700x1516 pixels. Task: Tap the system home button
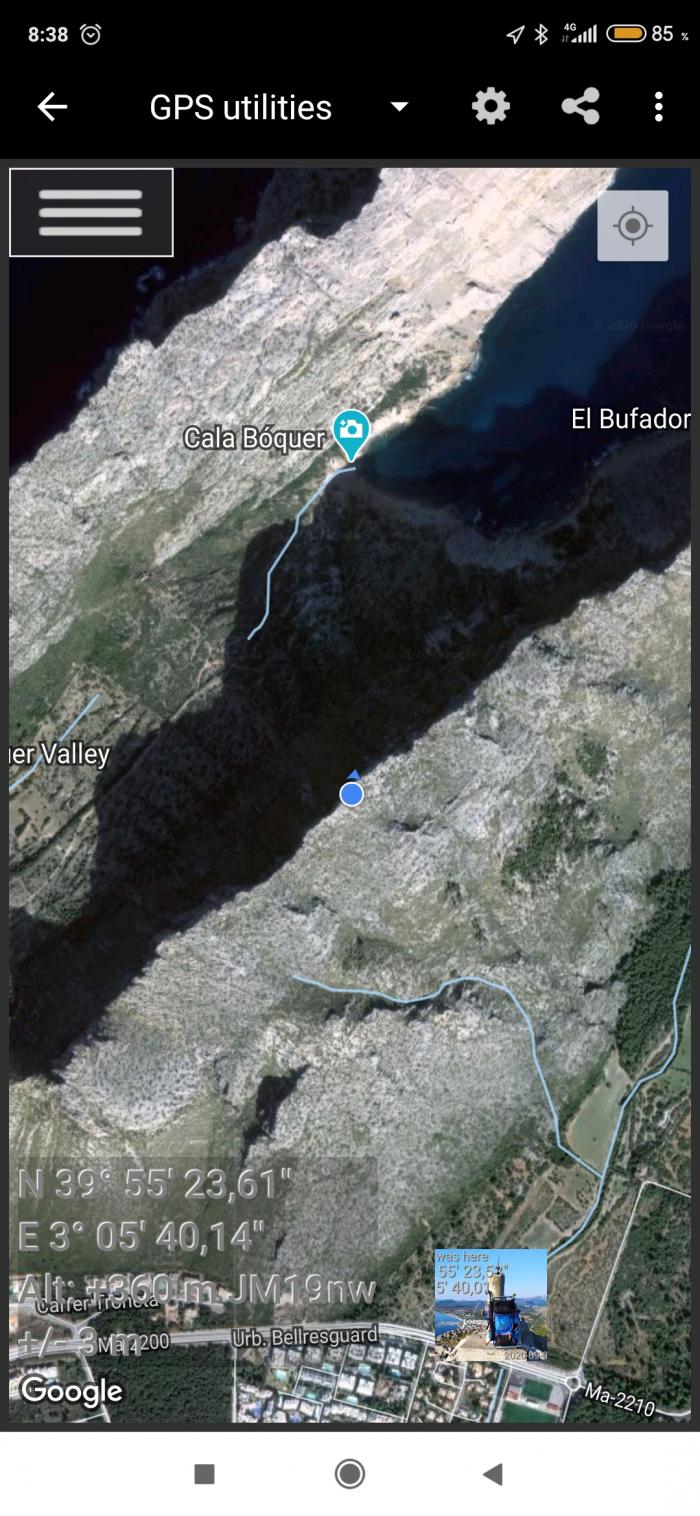[x=350, y=1473]
